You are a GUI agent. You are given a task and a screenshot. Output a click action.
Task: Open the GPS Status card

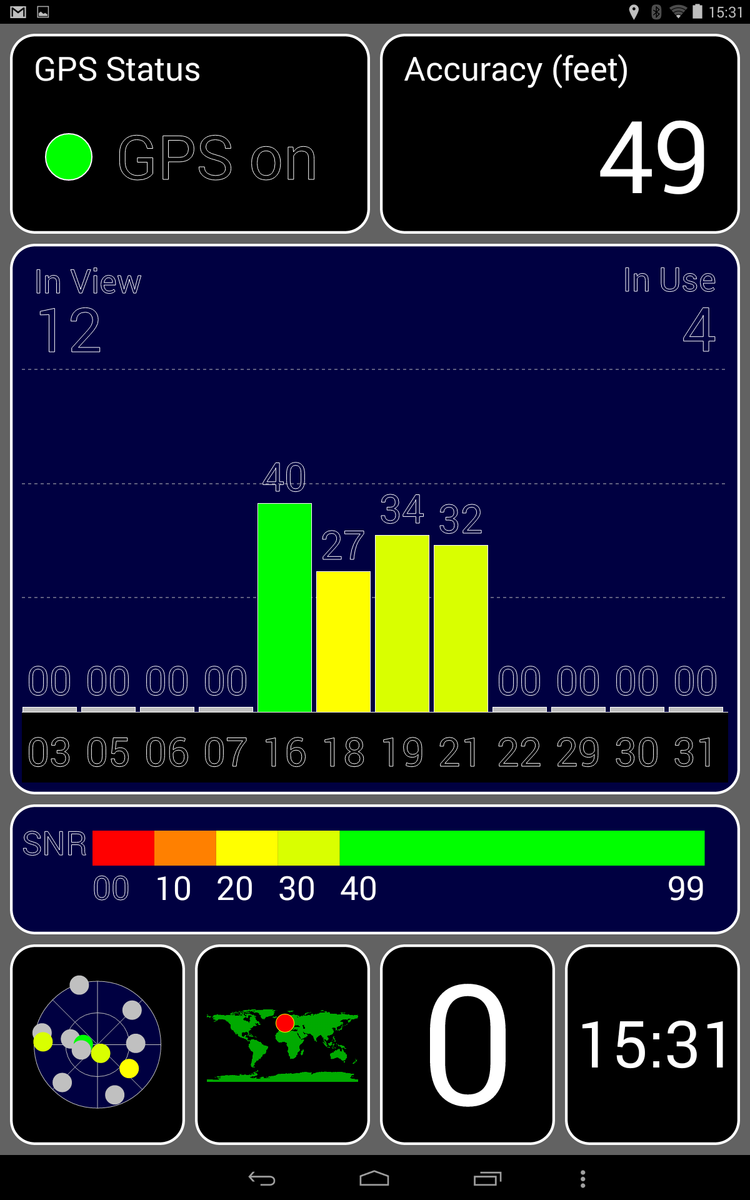click(x=190, y=134)
